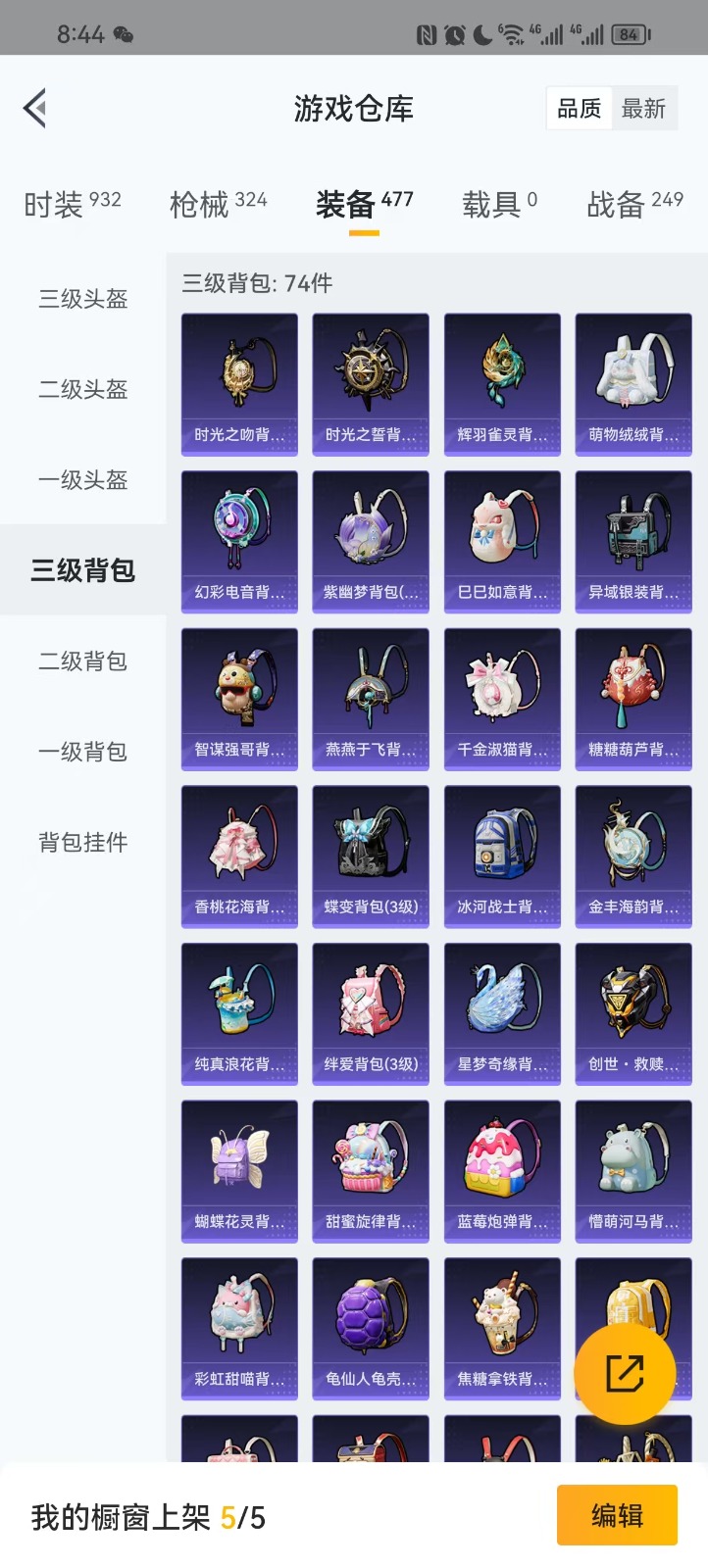
Task: Open the 背包挂件 category
Action: [x=83, y=842]
